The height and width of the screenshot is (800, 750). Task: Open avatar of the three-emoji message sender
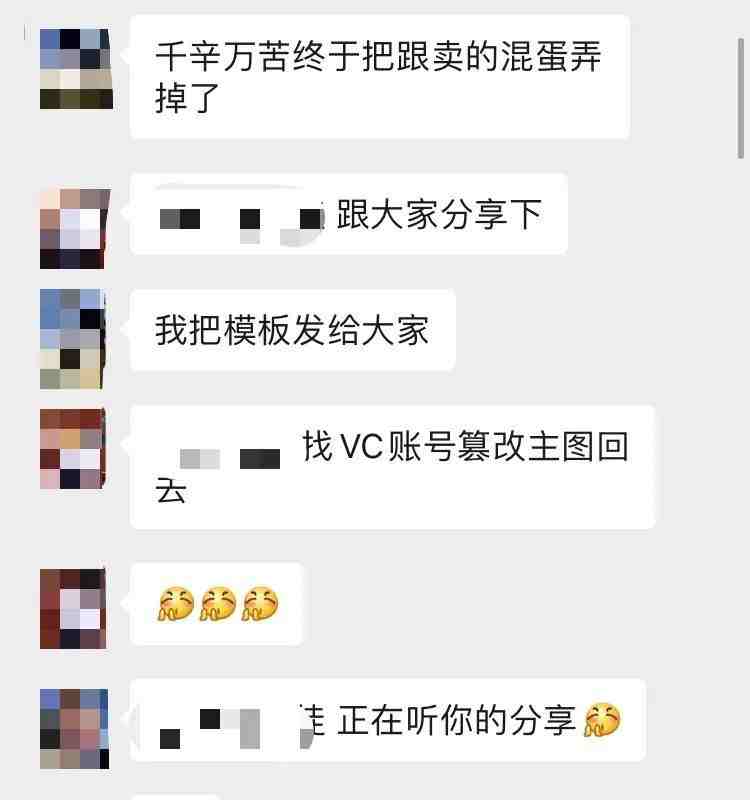[x=73, y=608]
